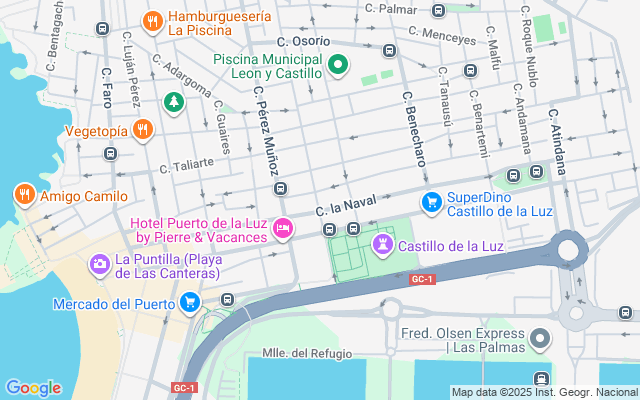Open the green park tree marker
Image resolution: width=640 pixels, height=400 pixels.
coord(174,101)
